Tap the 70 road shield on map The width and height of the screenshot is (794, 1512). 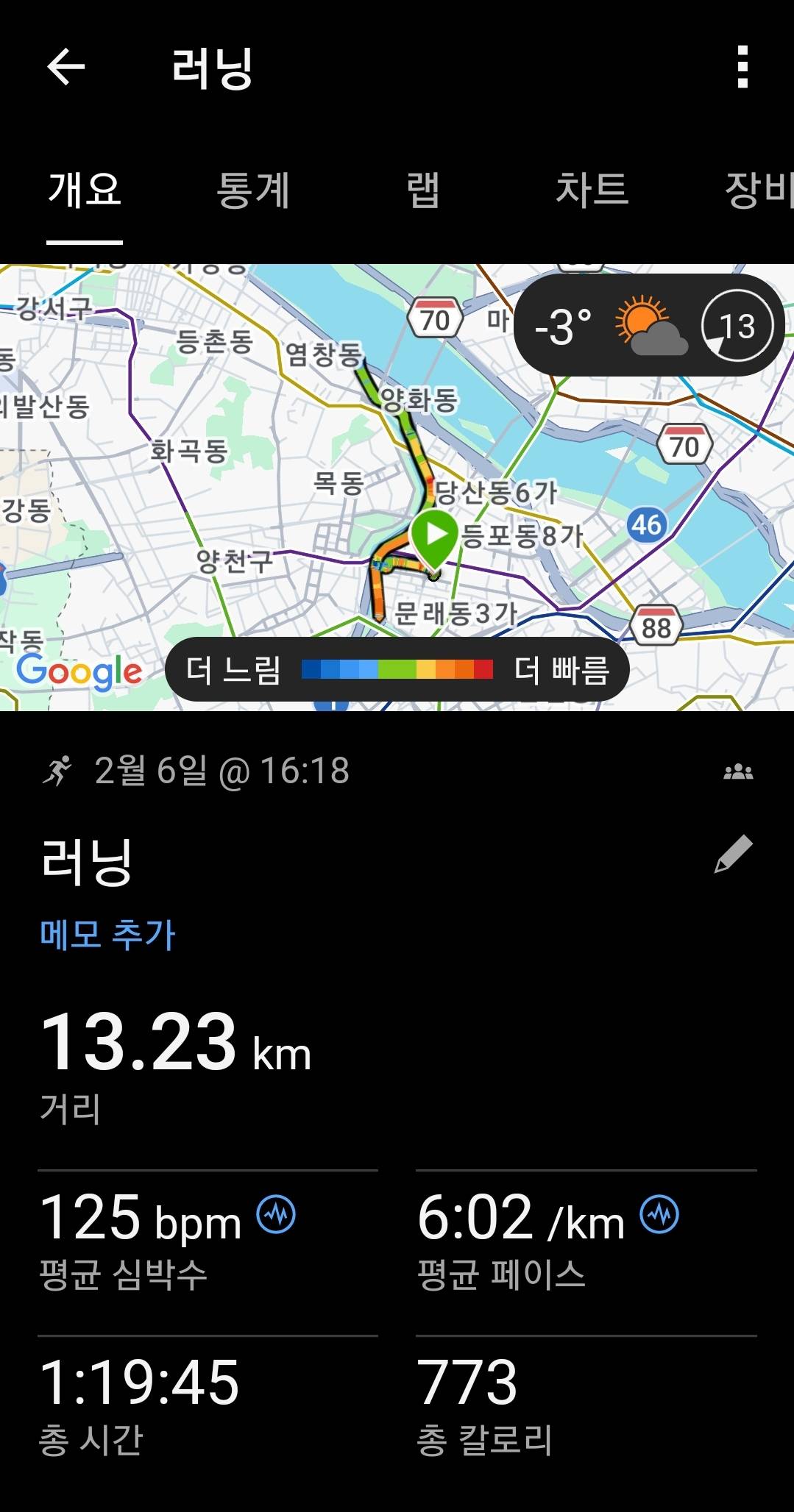click(436, 319)
